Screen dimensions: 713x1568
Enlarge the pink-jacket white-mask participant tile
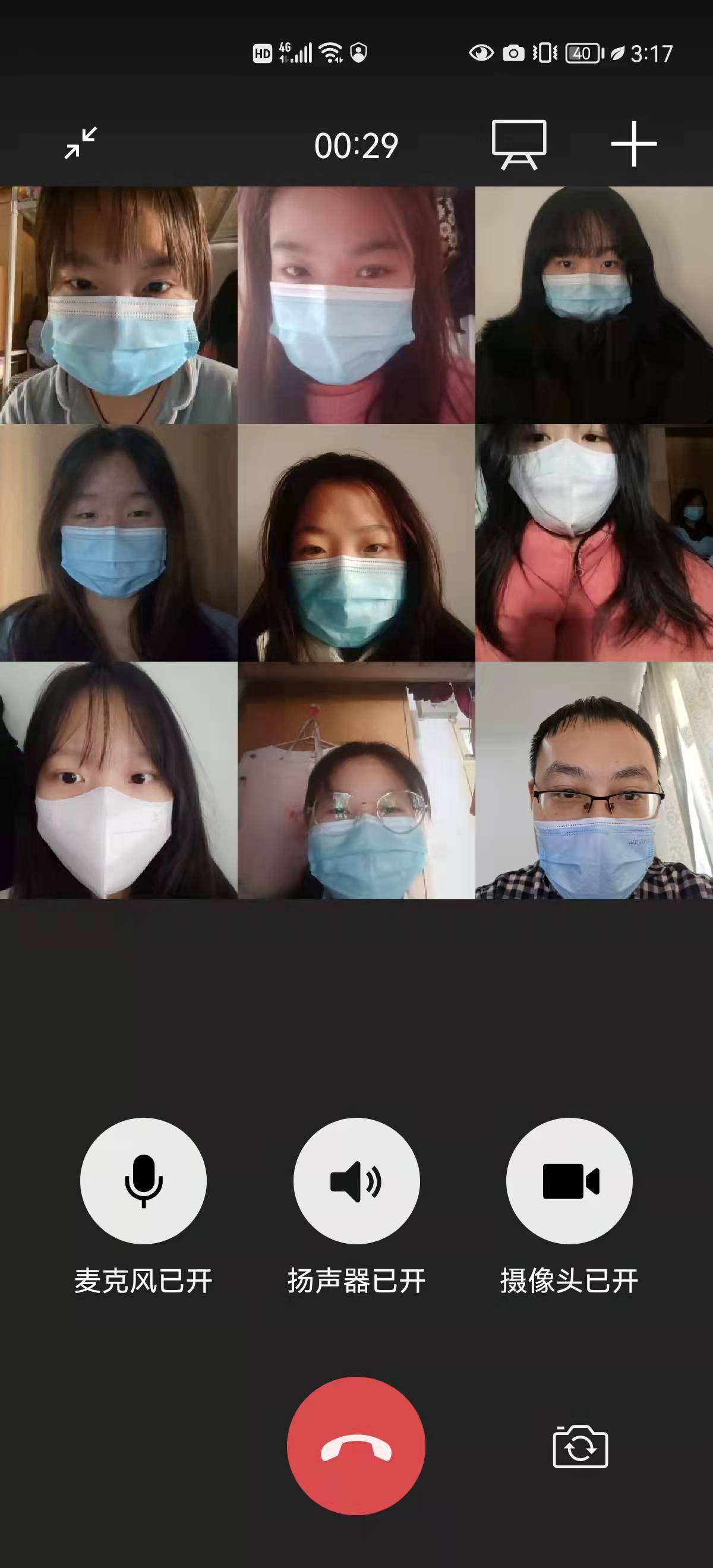click(594, 543)
